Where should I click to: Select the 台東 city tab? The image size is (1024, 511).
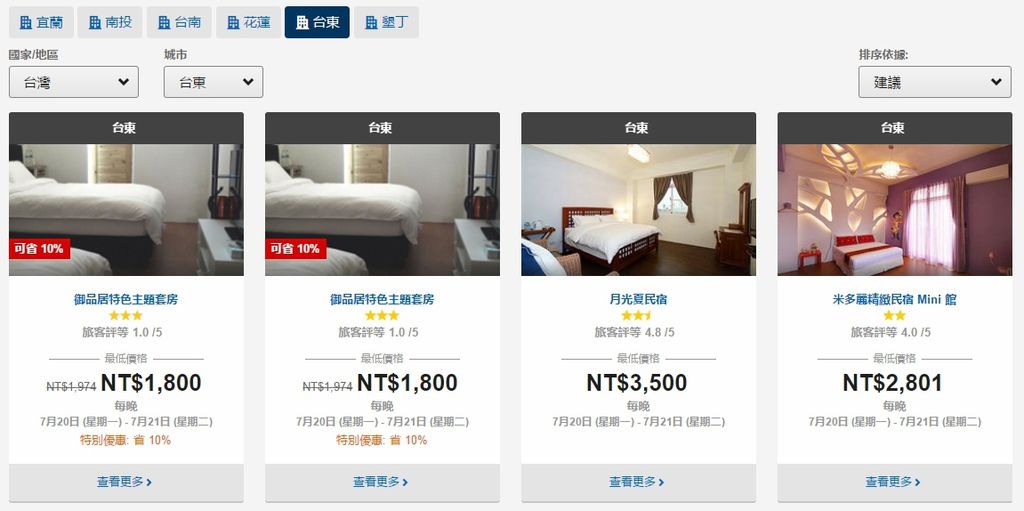[317, 22]
